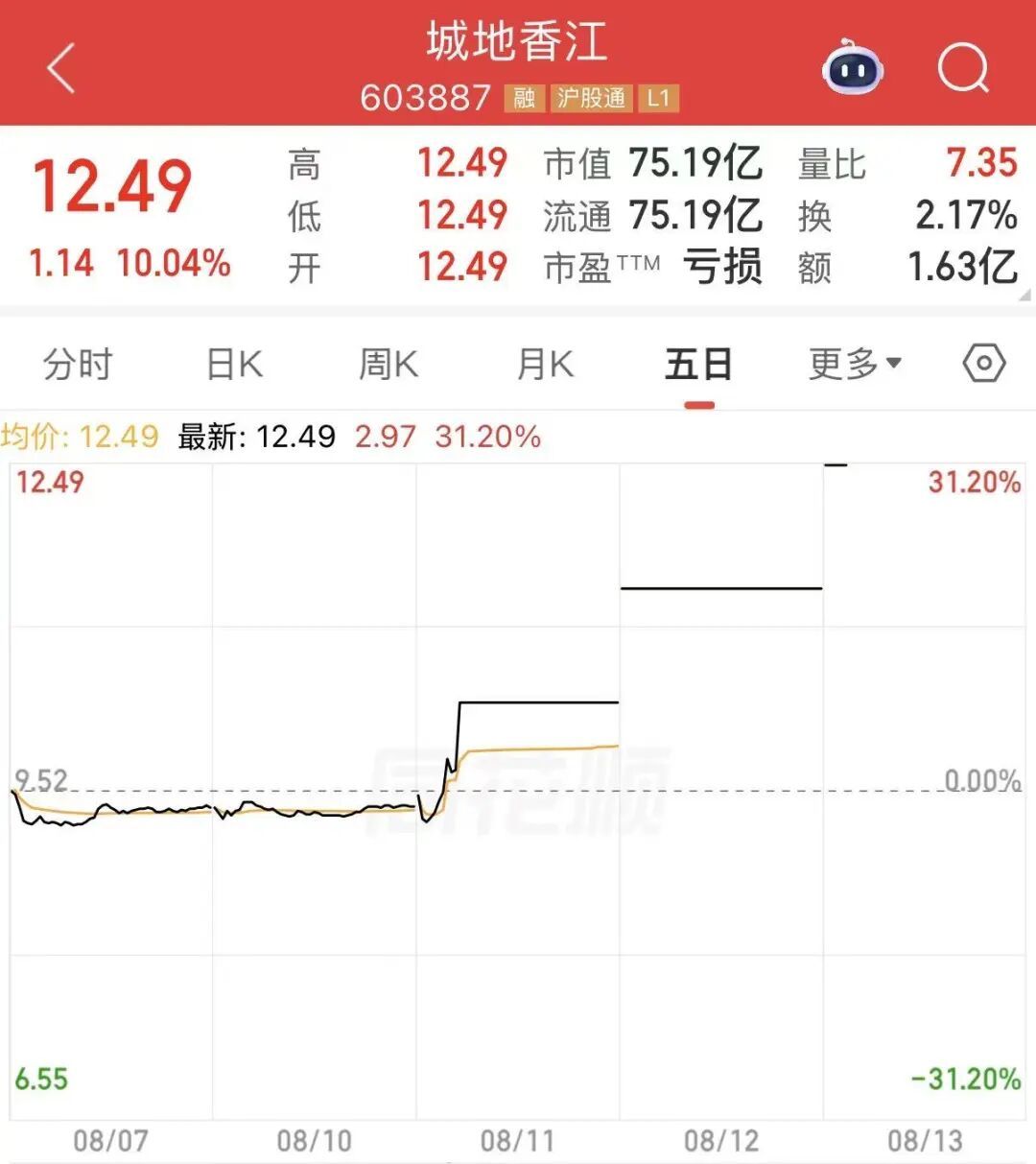Switch to the 分时 chart tab

click(78, 365)
